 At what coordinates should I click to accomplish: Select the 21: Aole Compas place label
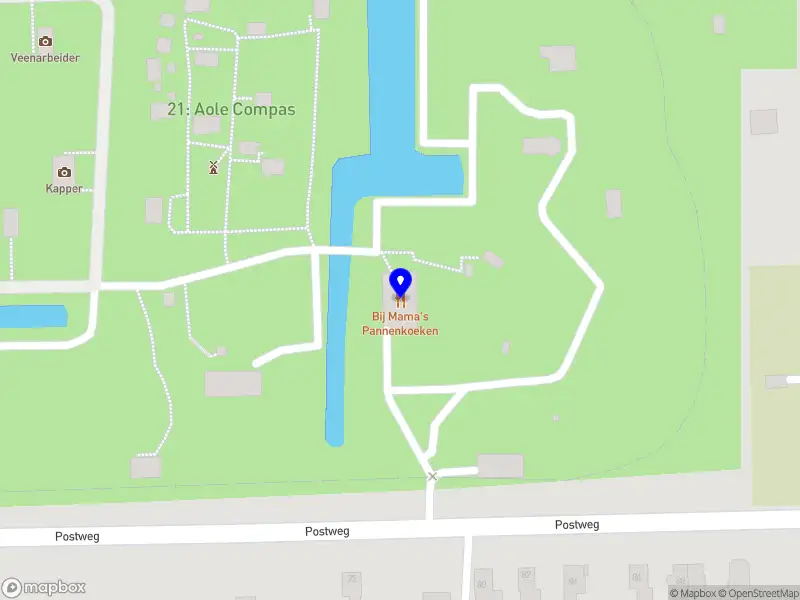pyautogui.click(x=231, y=109)
